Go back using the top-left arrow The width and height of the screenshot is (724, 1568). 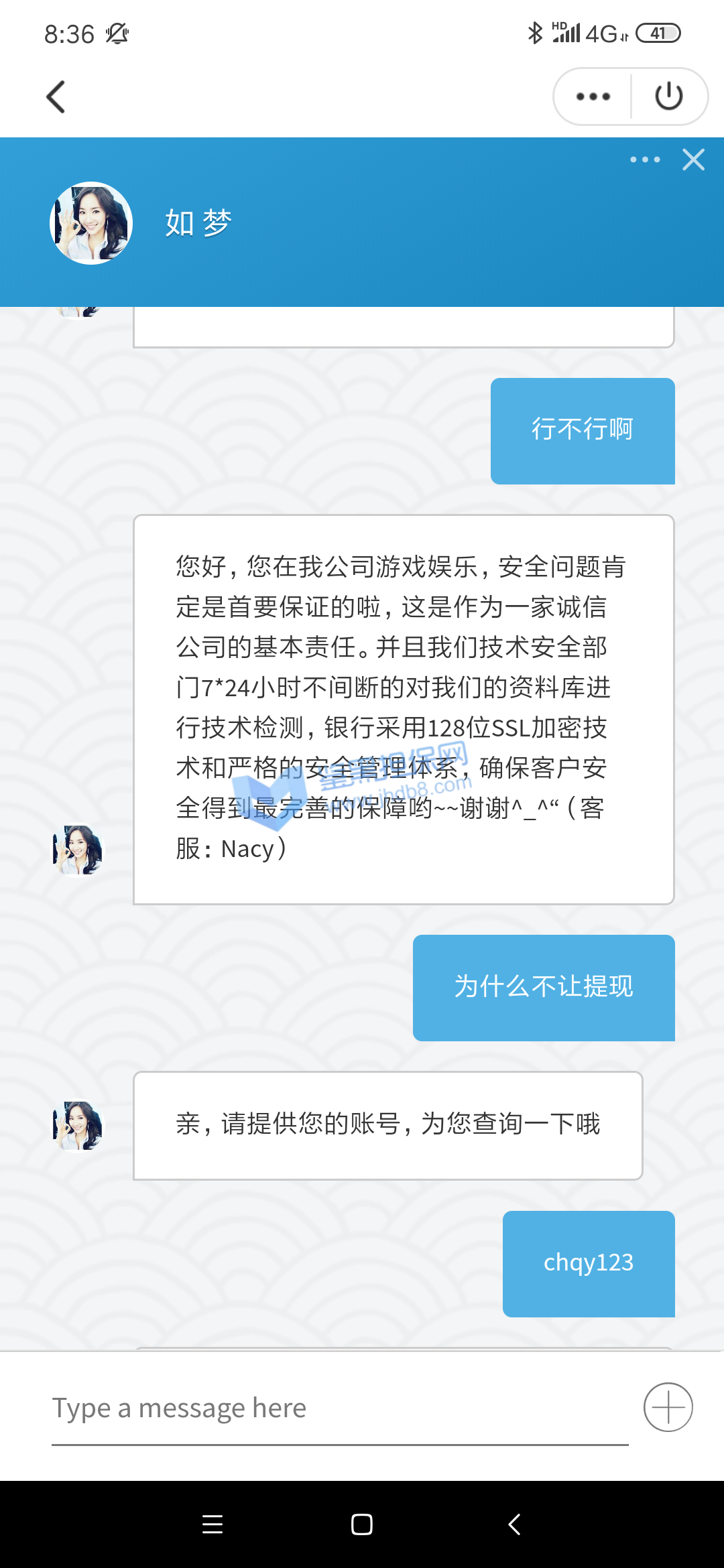(56, 97)
